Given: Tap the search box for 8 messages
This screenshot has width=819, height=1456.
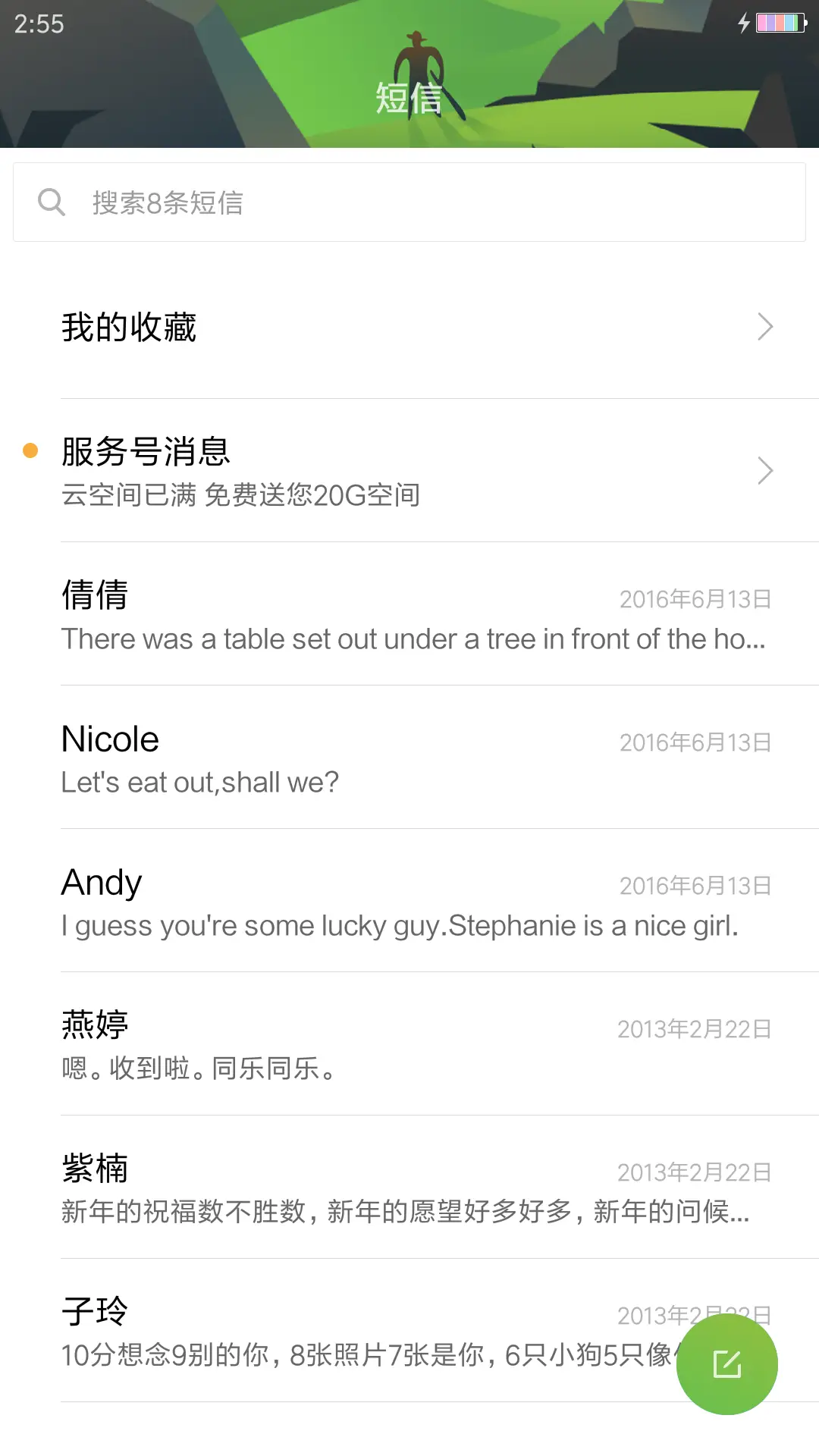Looking at the screenshot, I should (409, 202).
